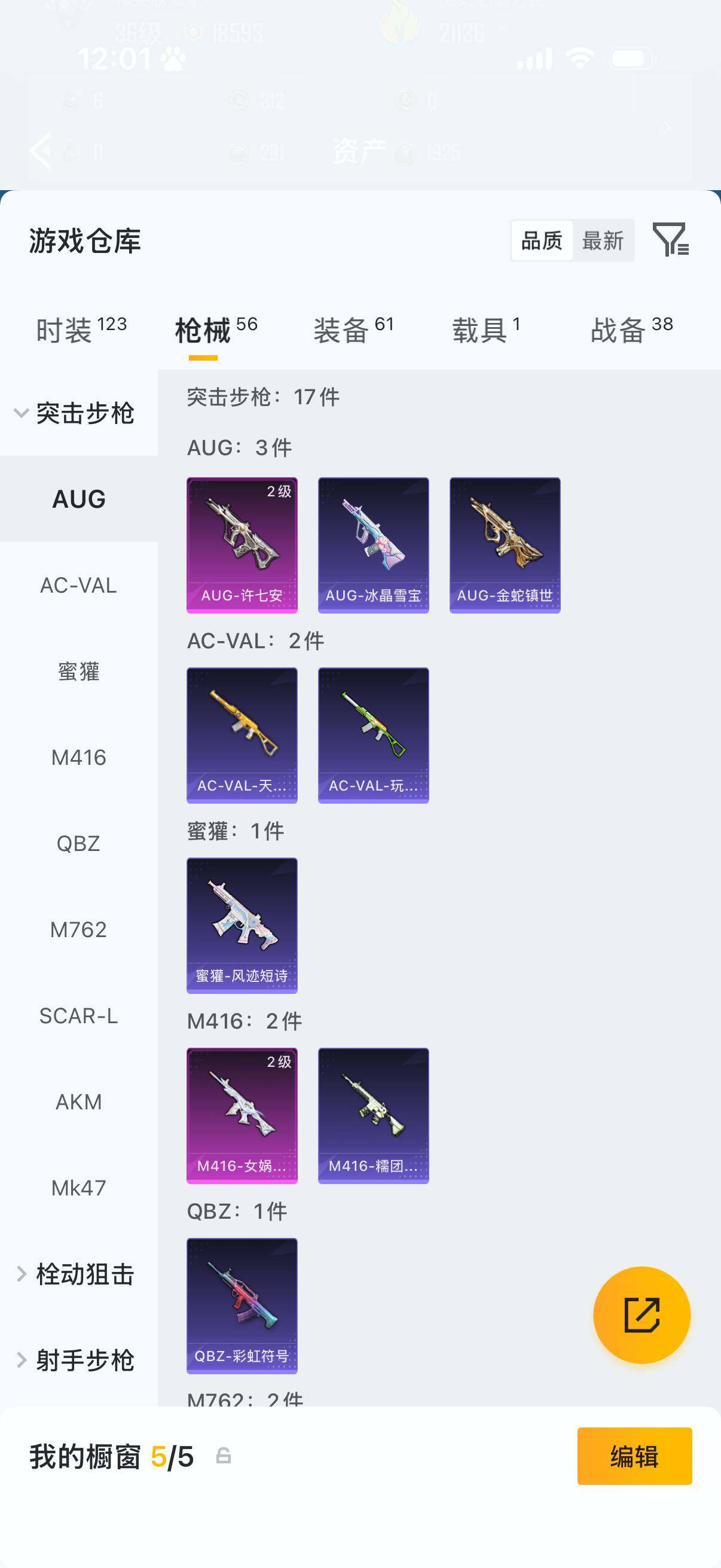Jump to AC-VAL in the sidebar
The height and width of the screenshot is (1568, 721).
pos(78,585)
